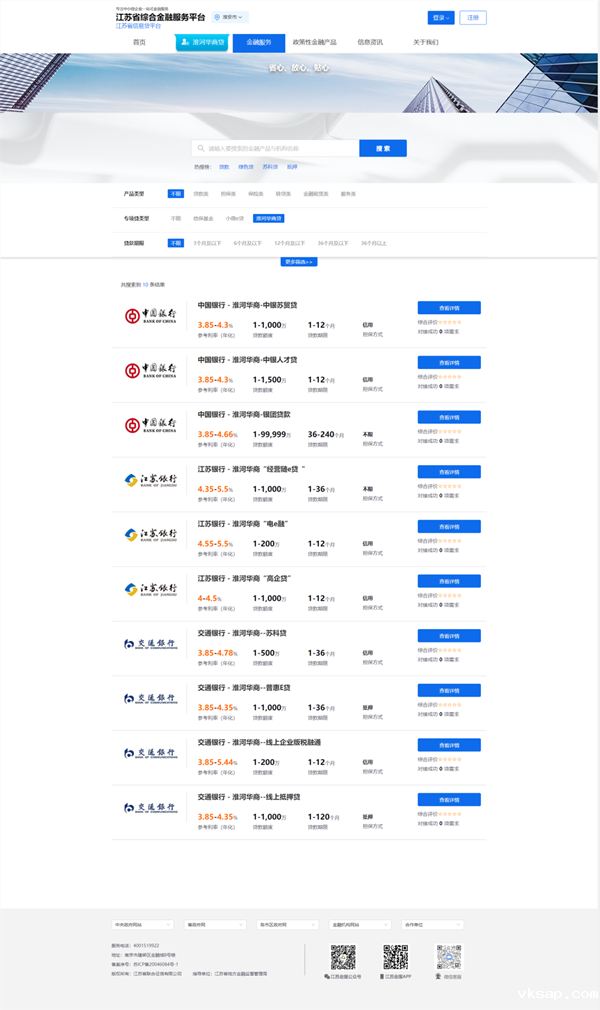This screenshot has width=600, height=1010.
Task: Open the 登录 login dropdown
Action: pyautogui.click(x=440, y=17)
